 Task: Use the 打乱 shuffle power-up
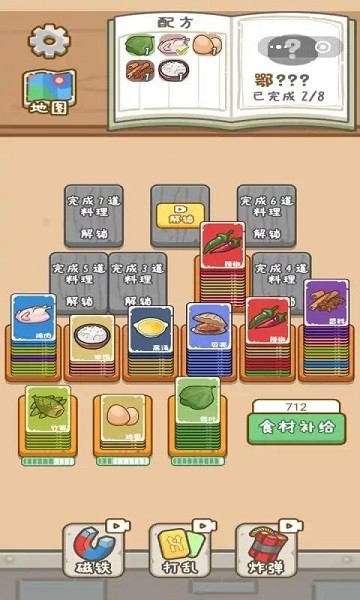pos(179,549)
